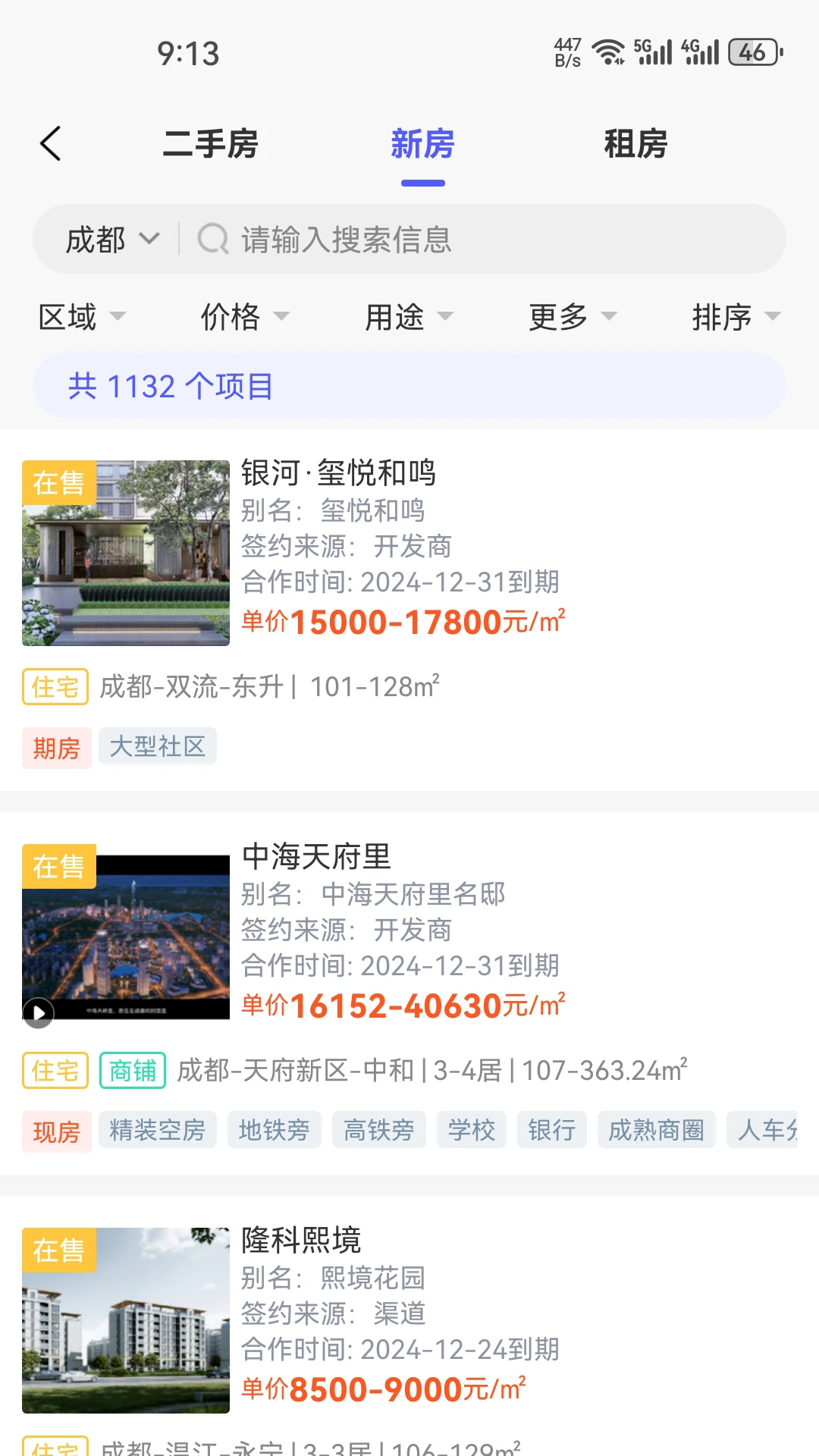819x1456 pixels.
Task: Play the 中海天府里 listing video
Action: click(x=38, y=1011)
